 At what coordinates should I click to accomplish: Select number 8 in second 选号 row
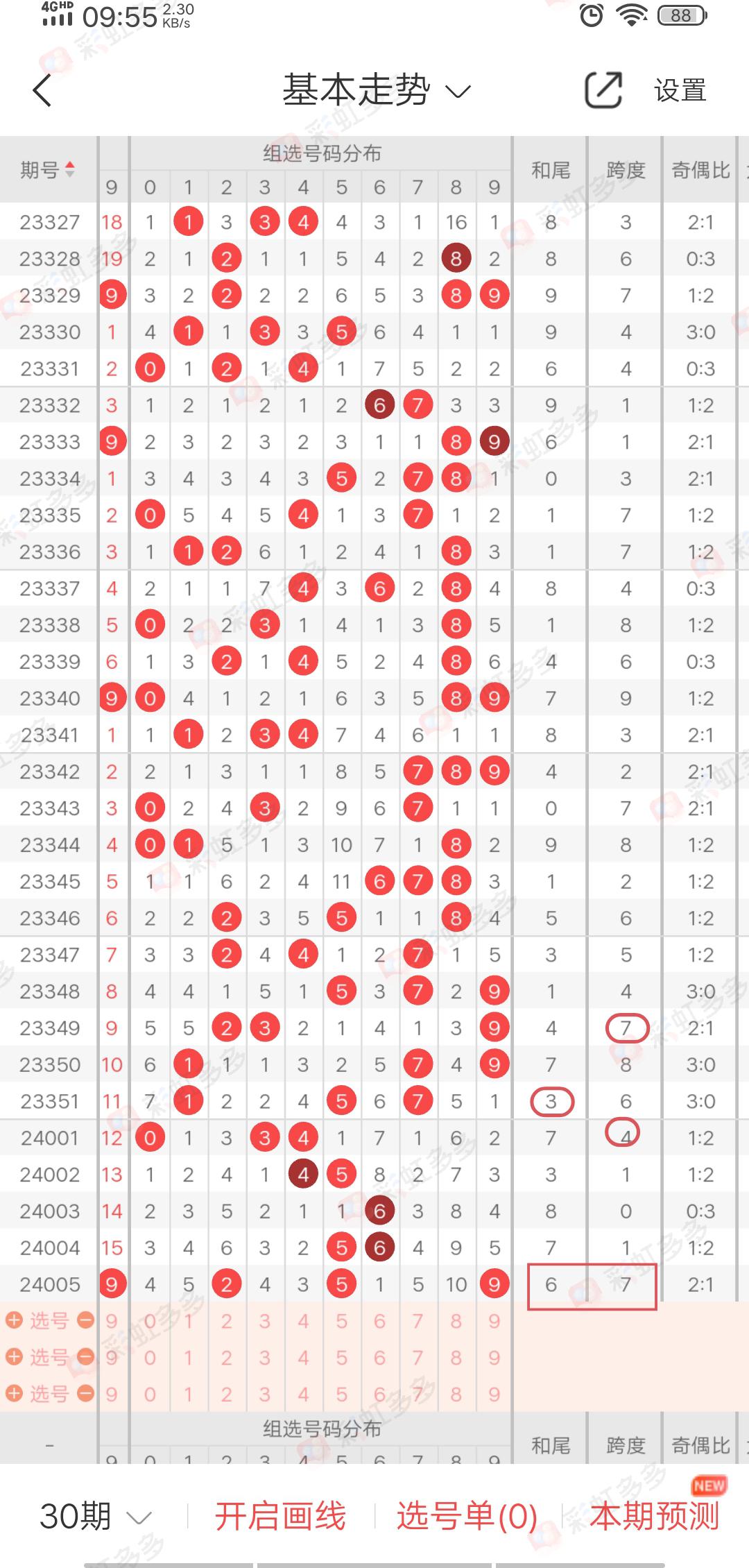pyautogui.click(x=456, y=1358)
